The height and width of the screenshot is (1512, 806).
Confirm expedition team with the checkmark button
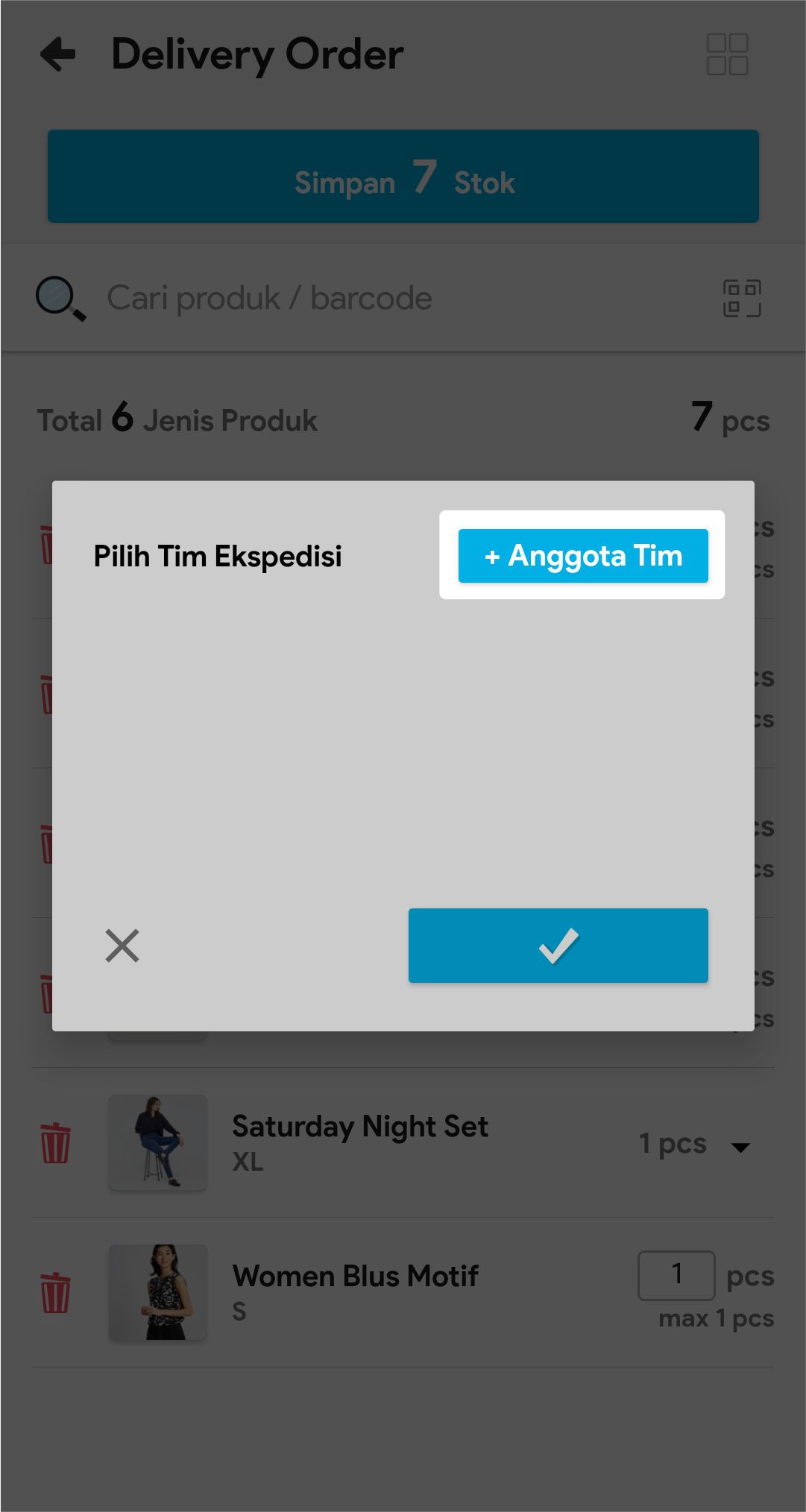558,945
